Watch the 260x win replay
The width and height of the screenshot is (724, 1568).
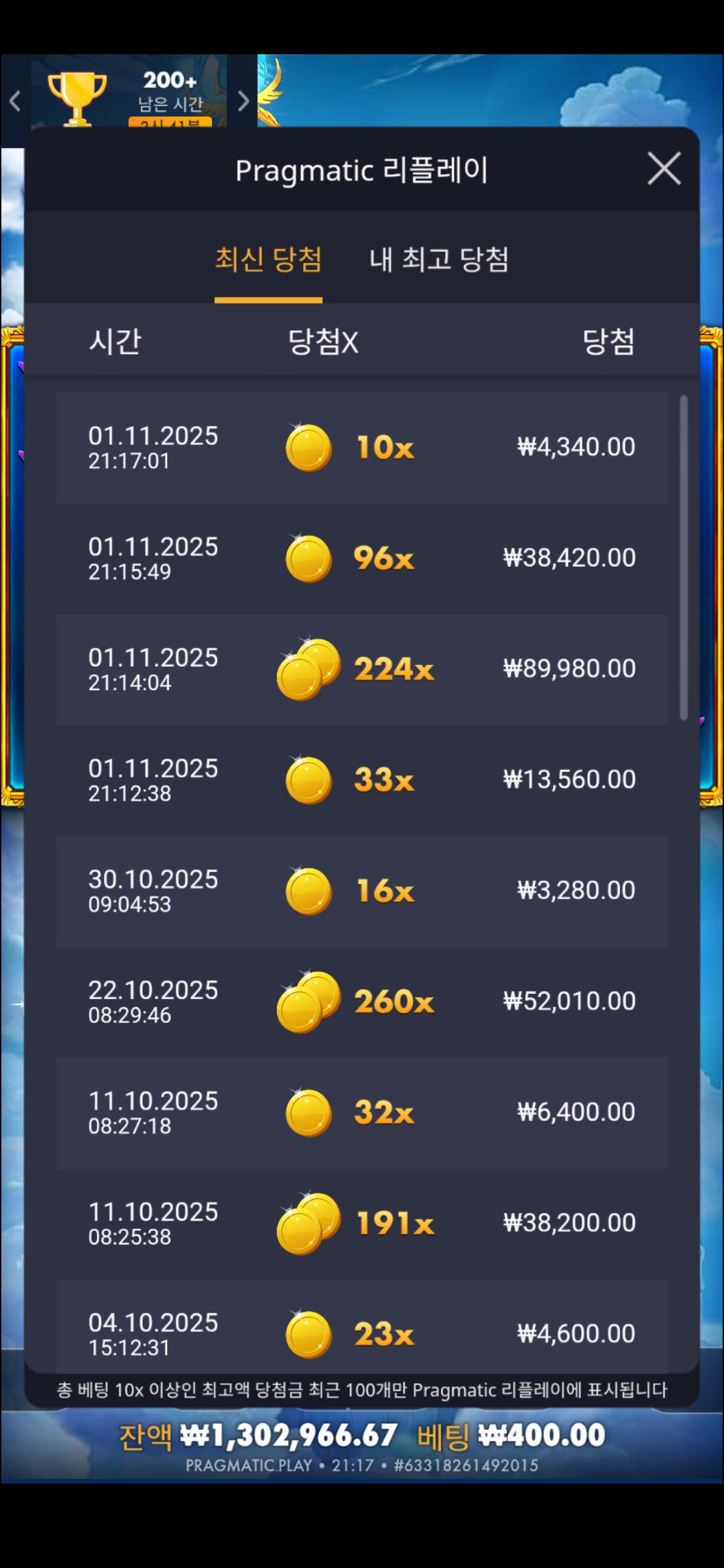click(361, 1002)
